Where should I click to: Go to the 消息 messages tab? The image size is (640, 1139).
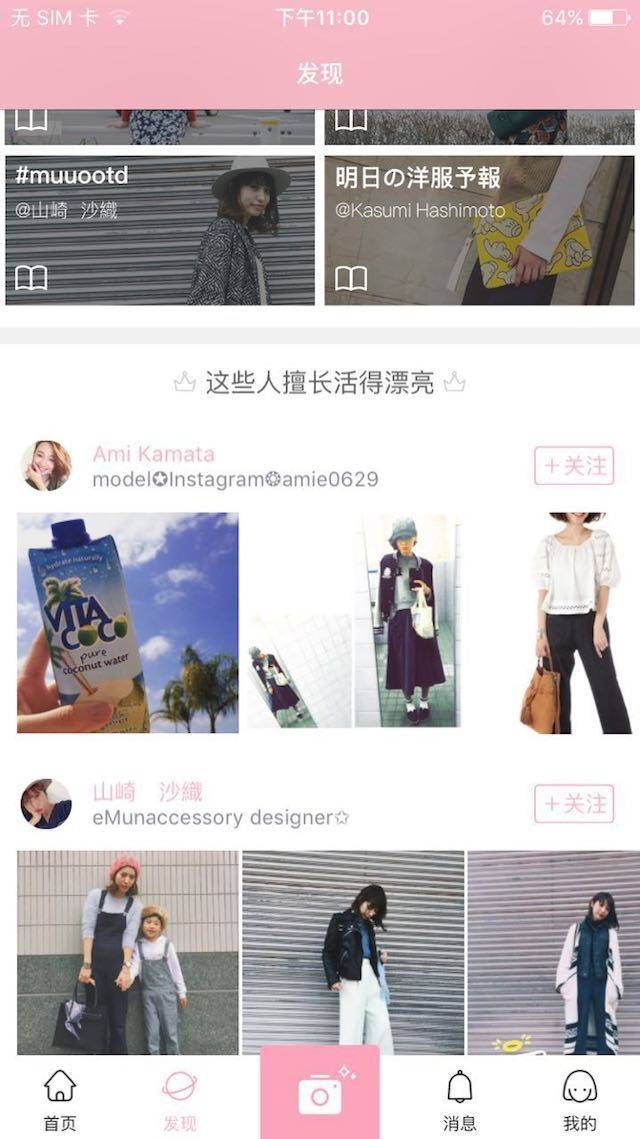tap(460, 1099)
